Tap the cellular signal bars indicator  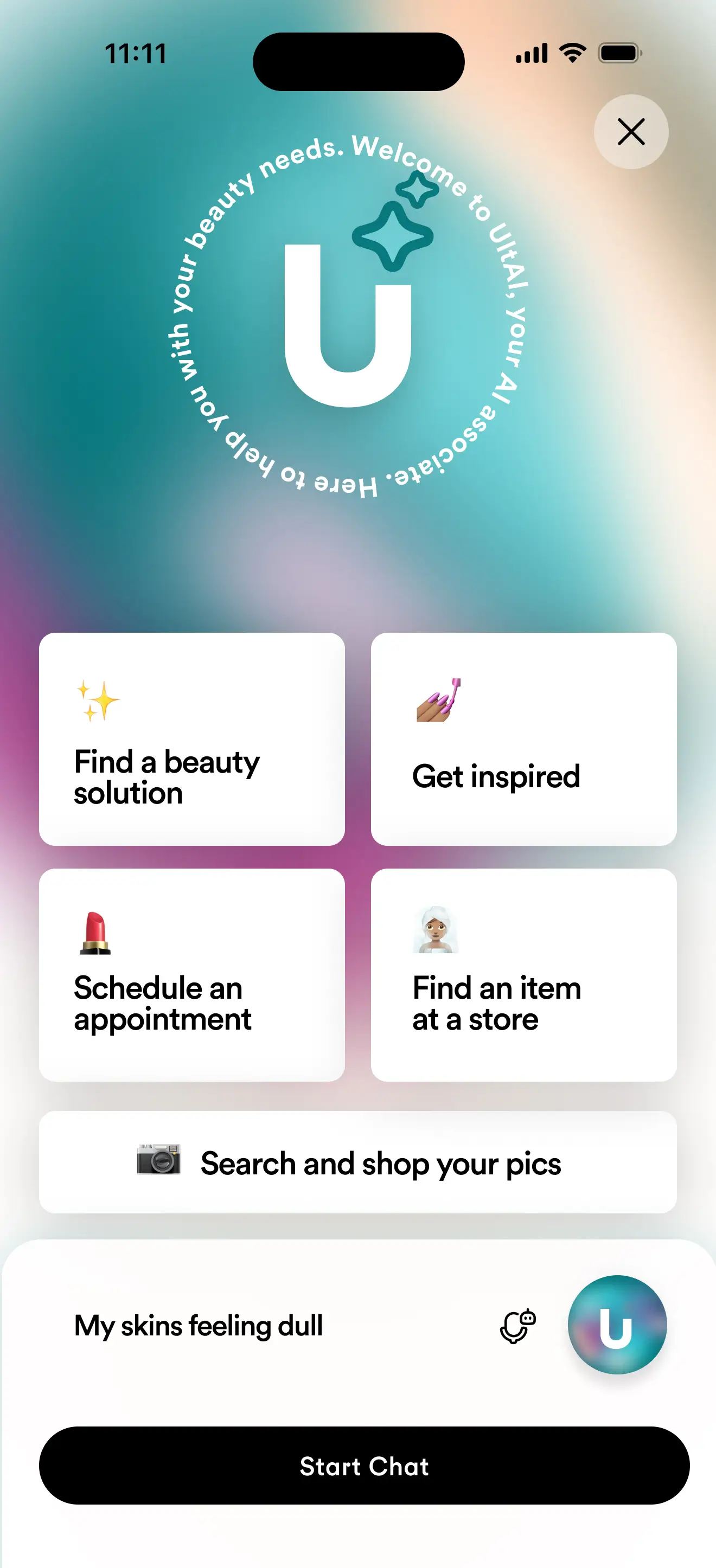(531, 53)
